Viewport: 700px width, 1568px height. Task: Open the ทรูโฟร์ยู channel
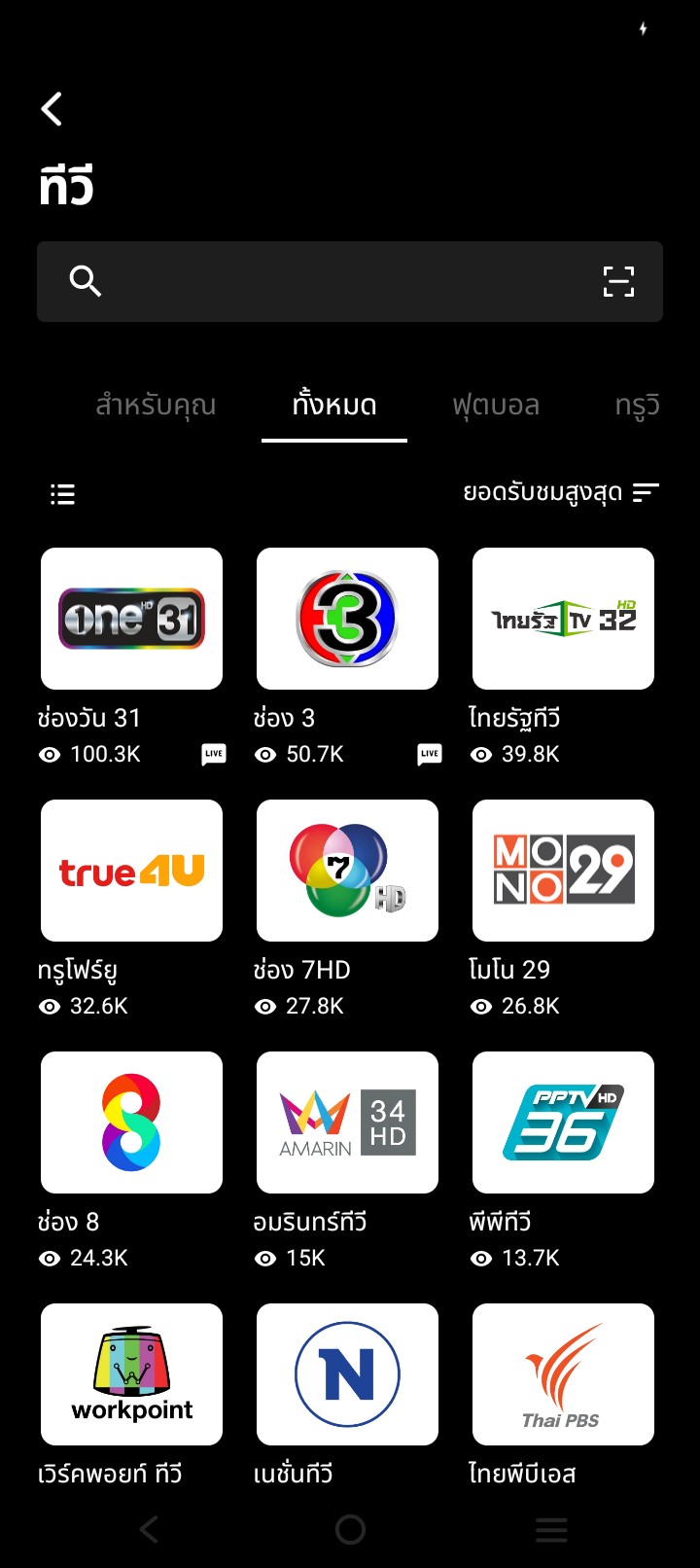131,871
